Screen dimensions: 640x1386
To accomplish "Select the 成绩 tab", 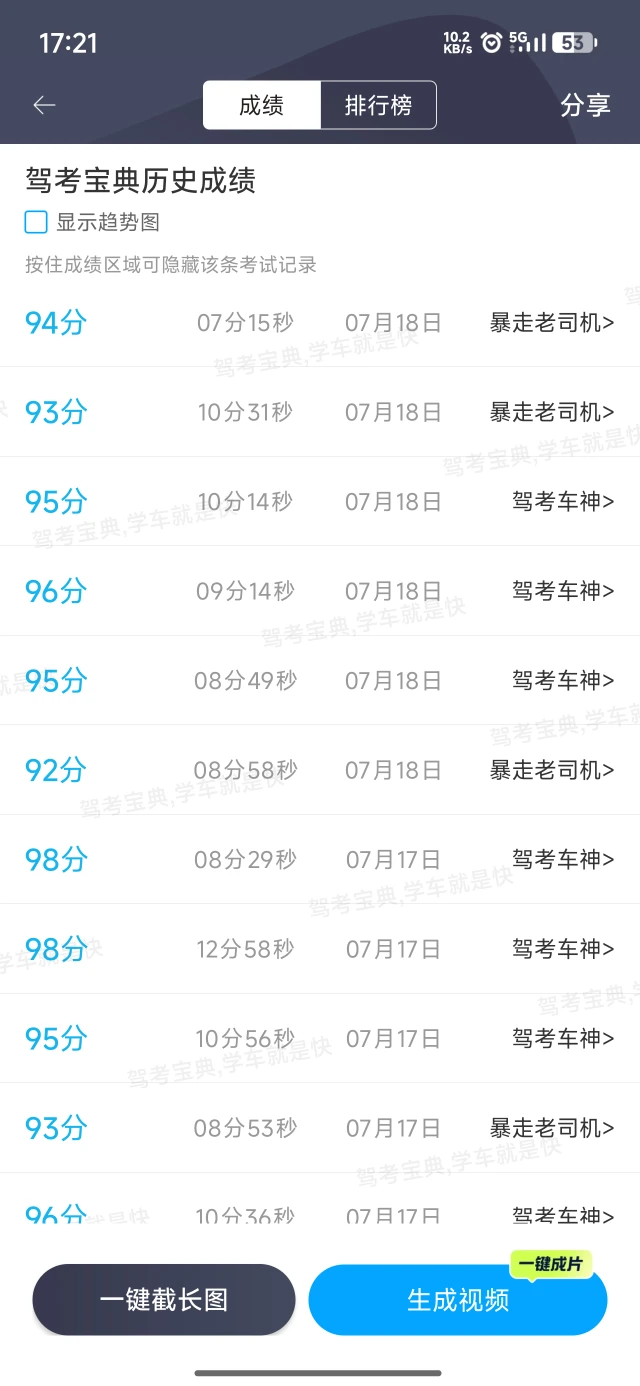I will 261,105.
